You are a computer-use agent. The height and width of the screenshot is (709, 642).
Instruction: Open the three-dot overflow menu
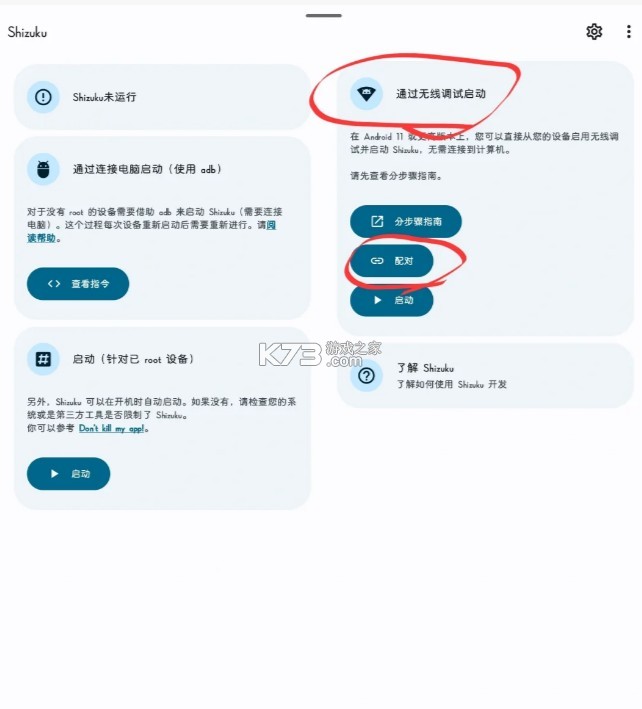tap(628, 32)
